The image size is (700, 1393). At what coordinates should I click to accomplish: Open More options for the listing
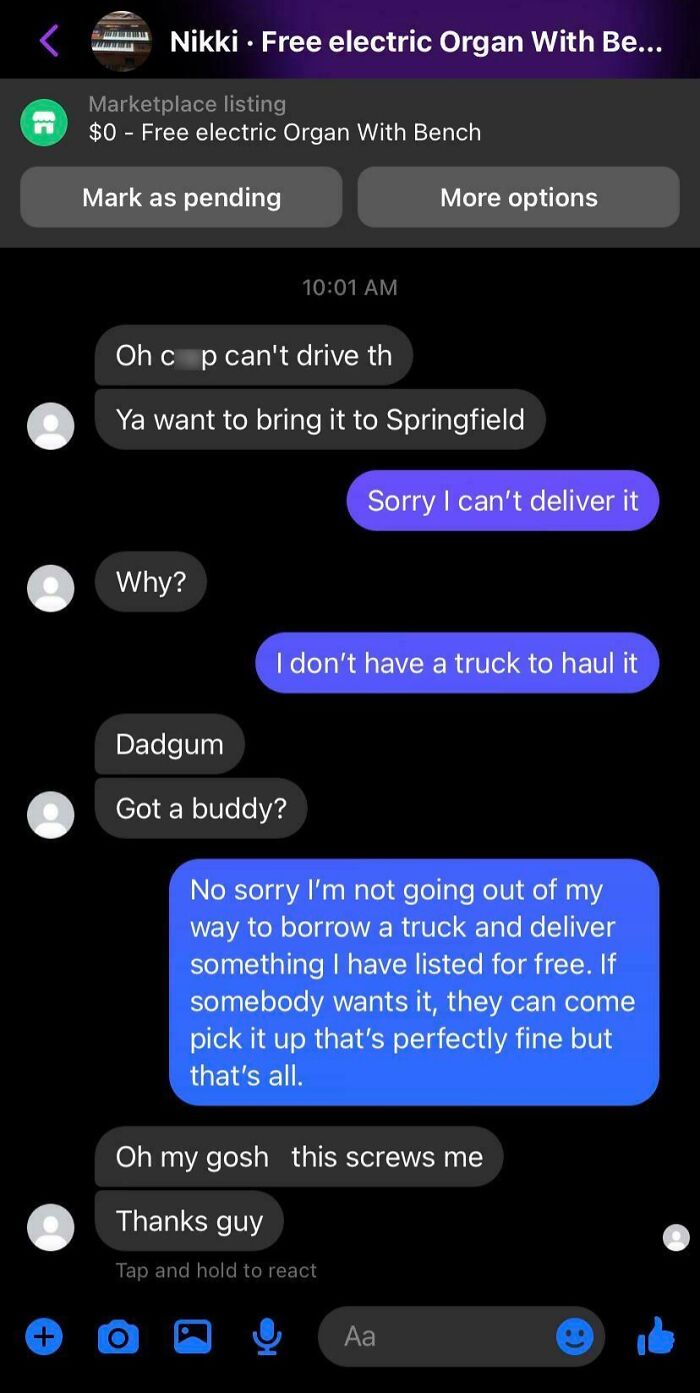(518, 197)
